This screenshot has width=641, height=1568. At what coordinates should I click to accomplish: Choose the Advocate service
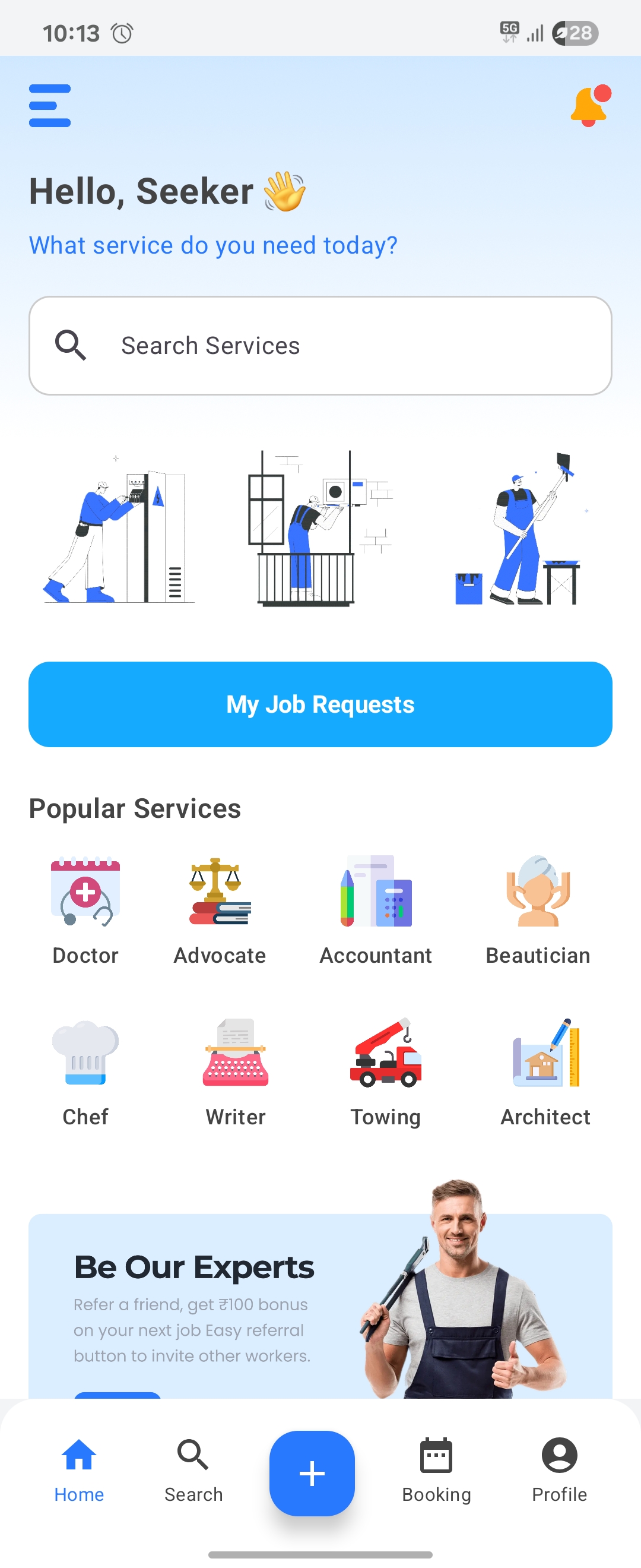[220, 909]
